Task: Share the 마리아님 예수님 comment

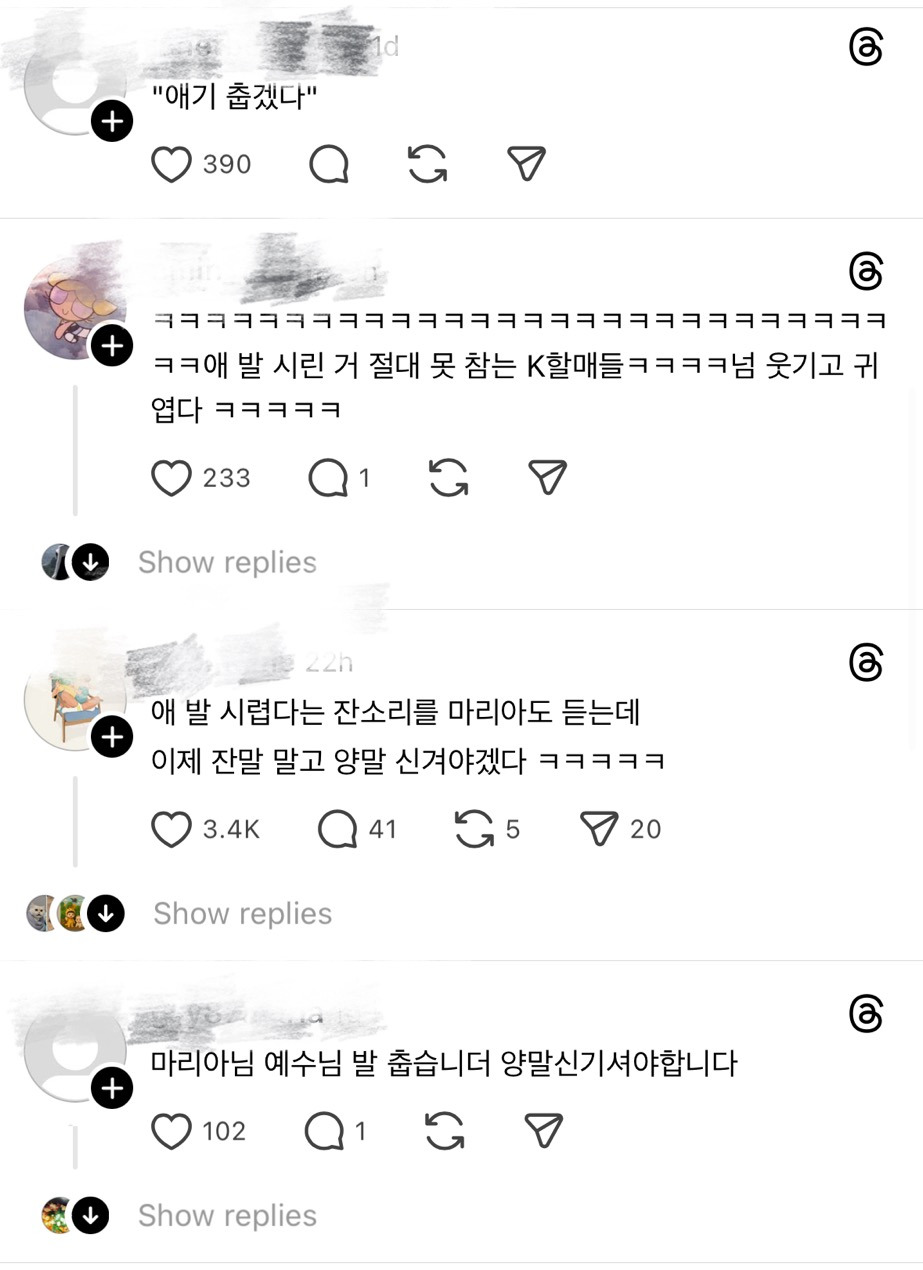Action: (x=543, y=1131)
